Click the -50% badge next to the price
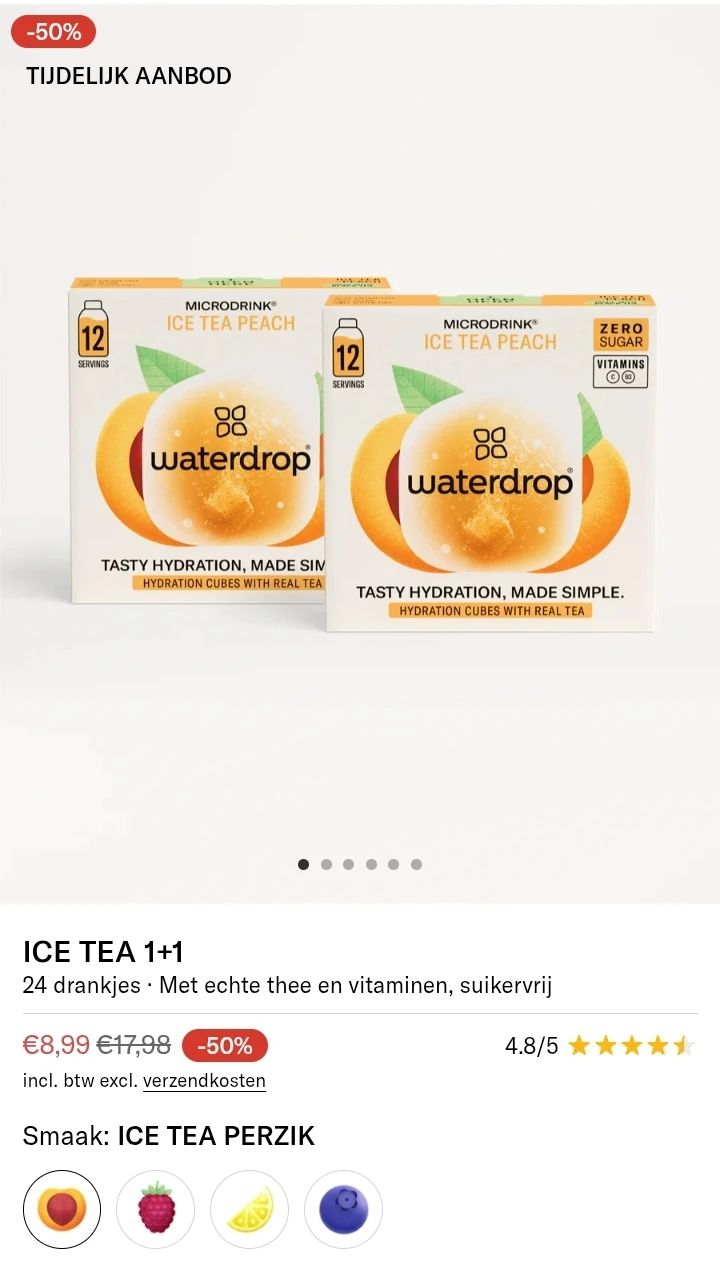720x1266 pixels. click(225, 1046)
